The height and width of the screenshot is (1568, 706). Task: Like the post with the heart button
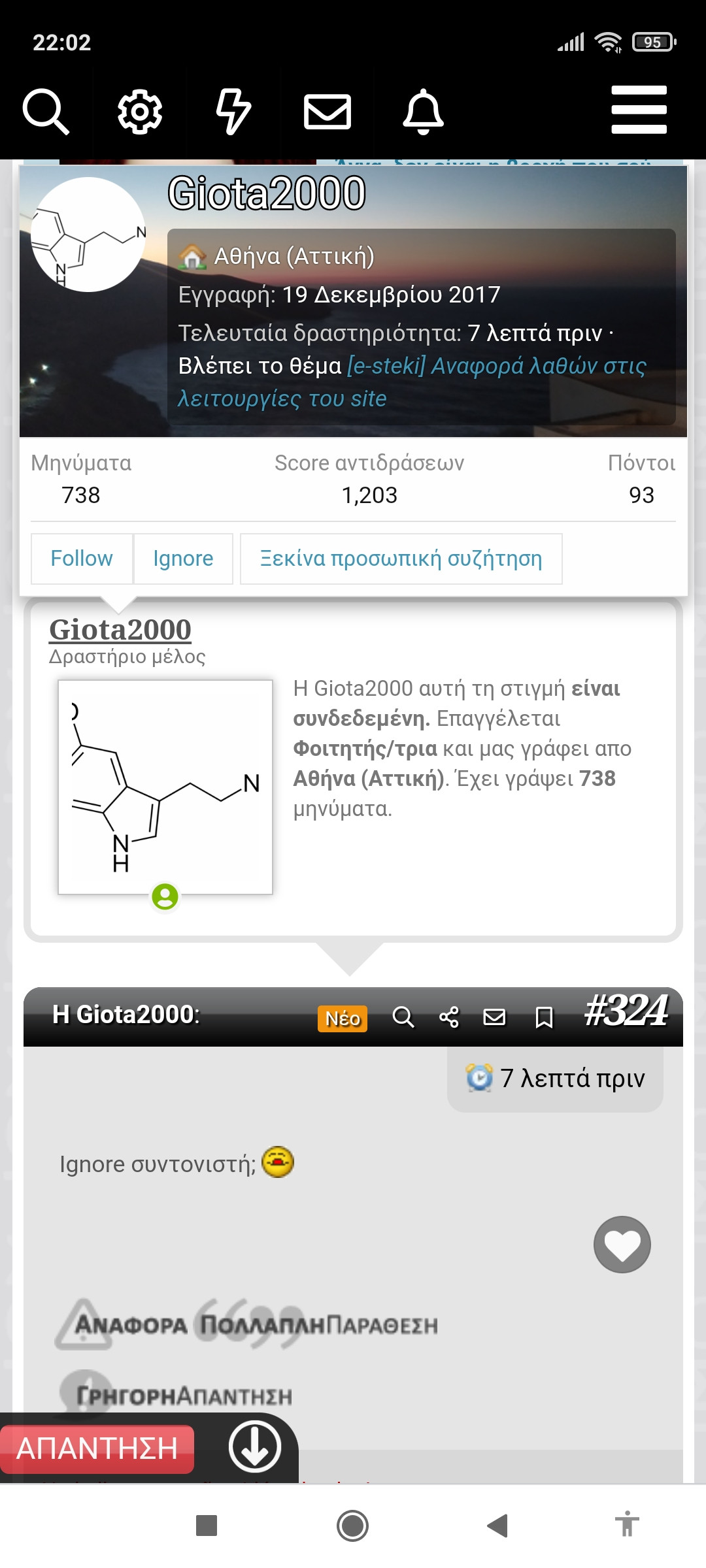coord(622,1245)
